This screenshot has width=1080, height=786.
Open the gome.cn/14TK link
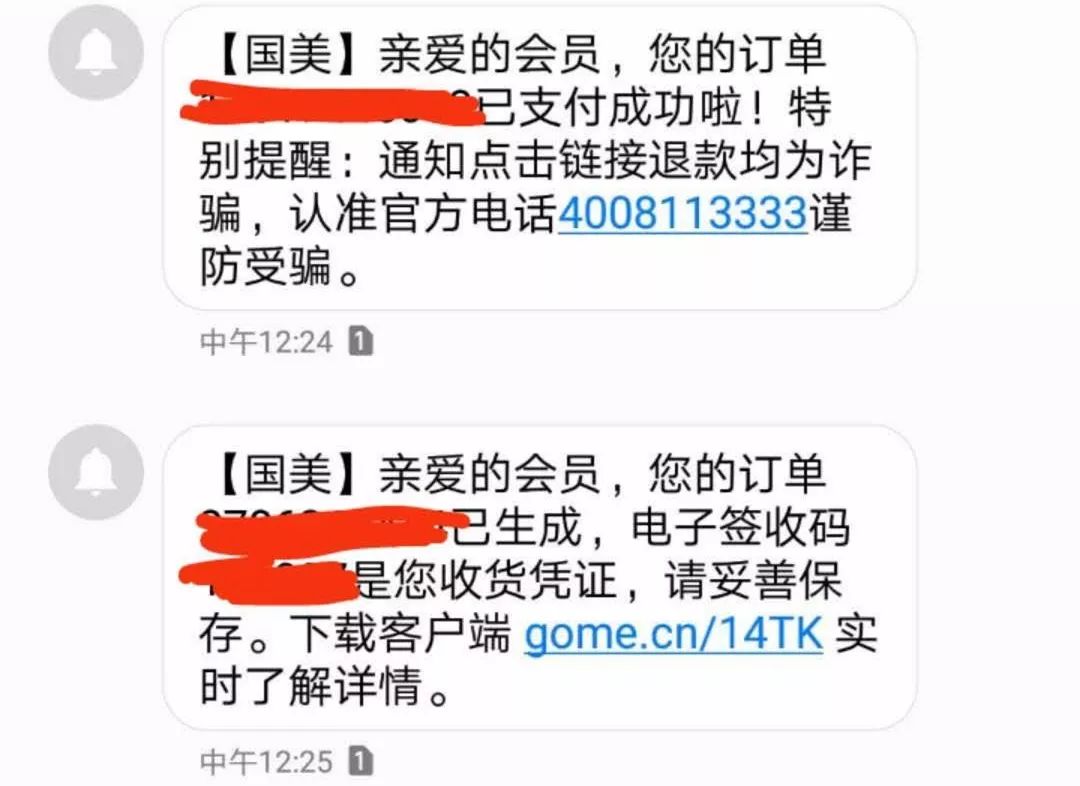673,635
